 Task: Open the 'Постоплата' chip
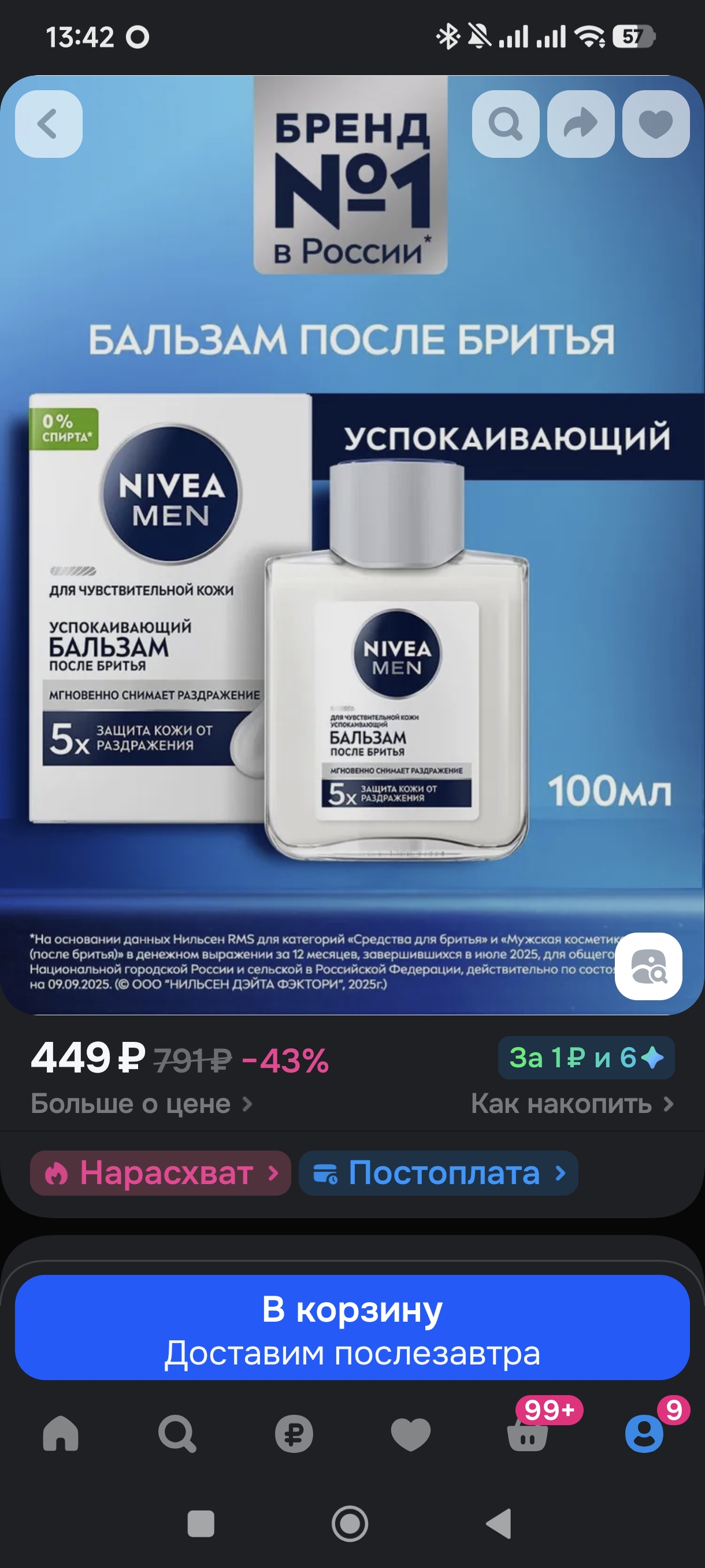point(438,1173)
